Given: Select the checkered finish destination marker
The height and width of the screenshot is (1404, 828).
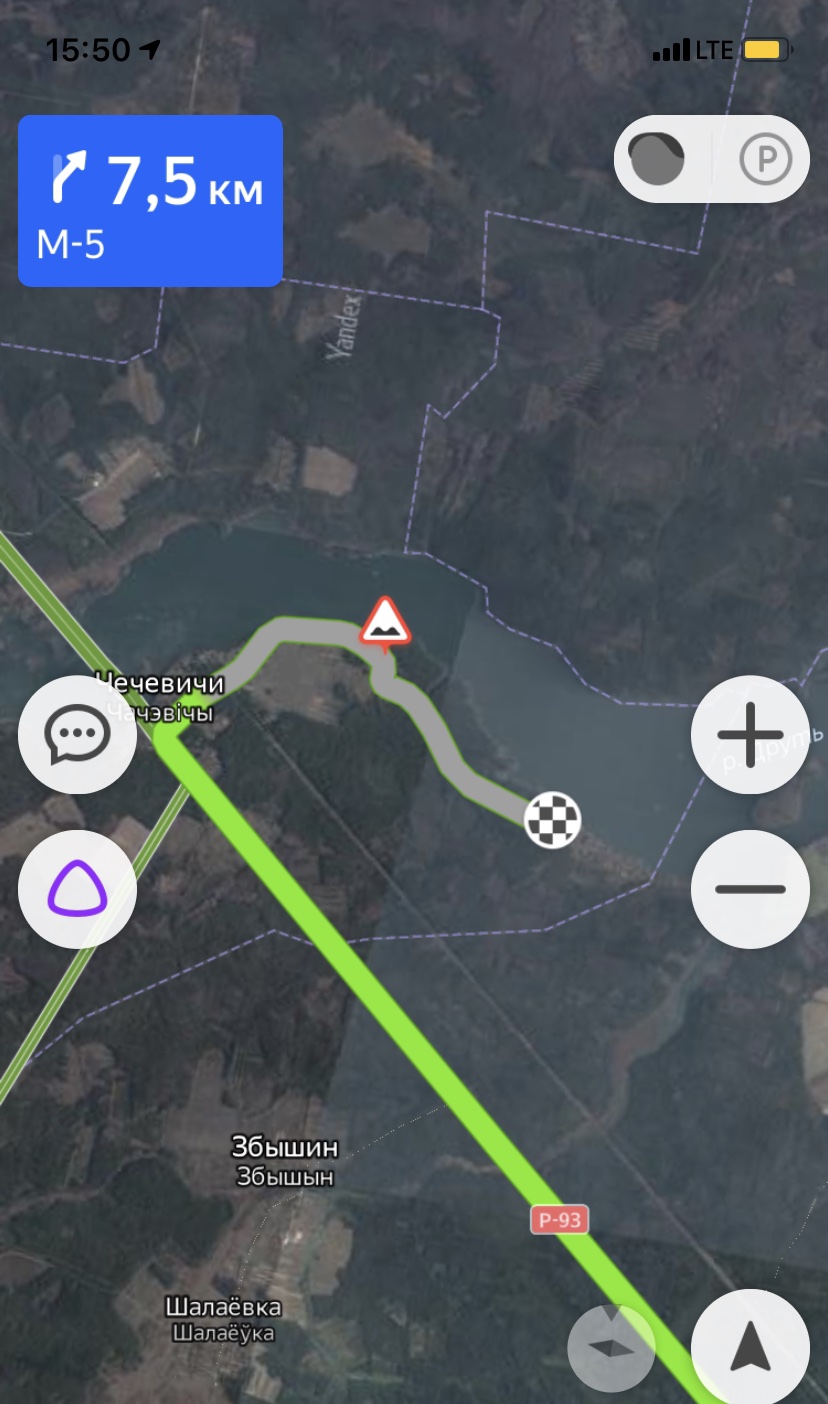Looking at the screenshot, I should pos(553,819).
